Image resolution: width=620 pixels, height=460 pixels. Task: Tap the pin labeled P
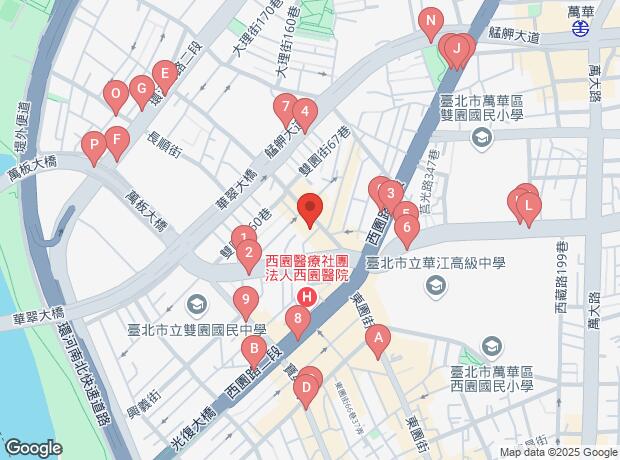pyautogui.click(x=95, y=146)
